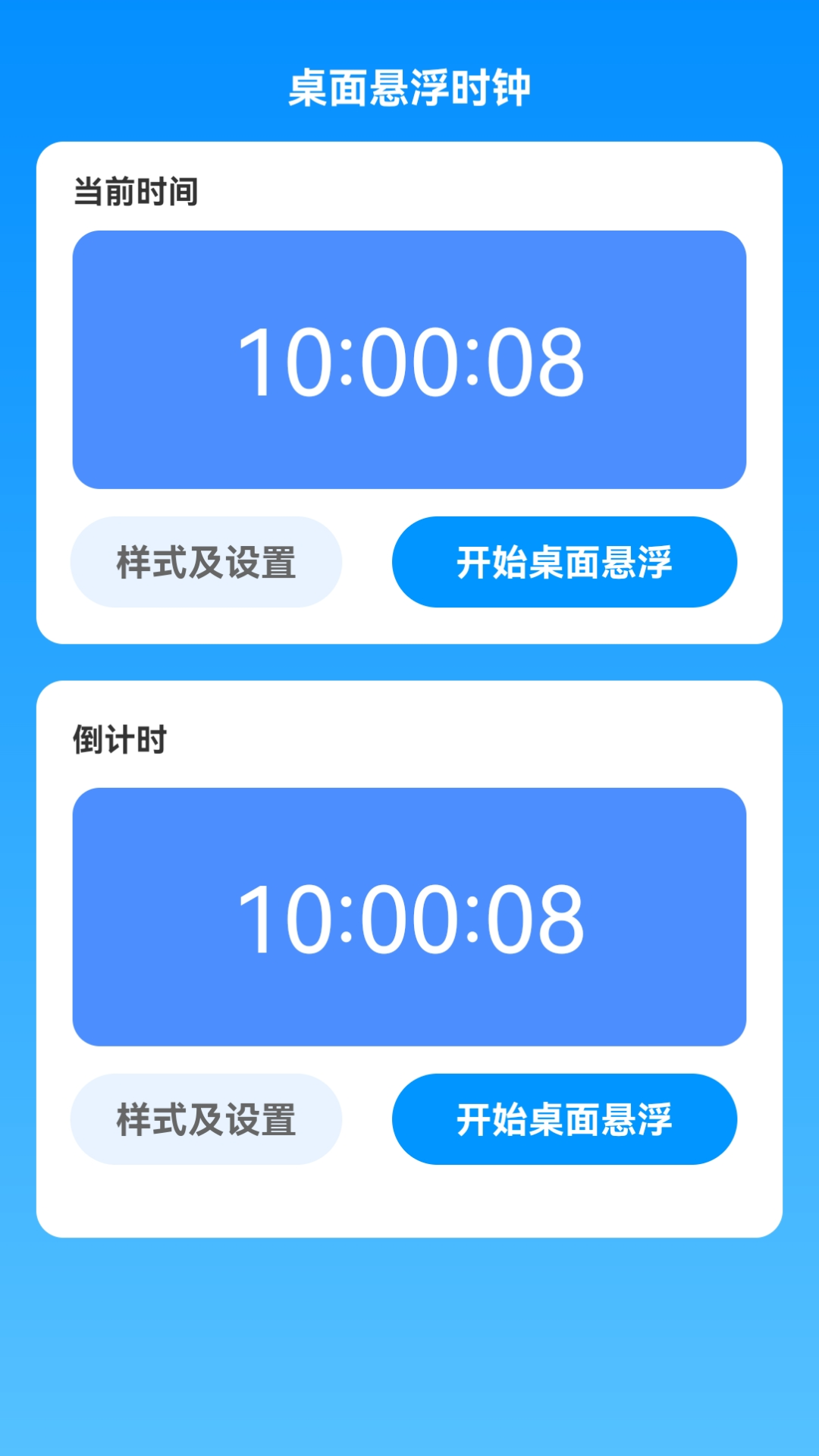
Task: Tap the blue panel inside the countdown card
Action: pos(409,915)
